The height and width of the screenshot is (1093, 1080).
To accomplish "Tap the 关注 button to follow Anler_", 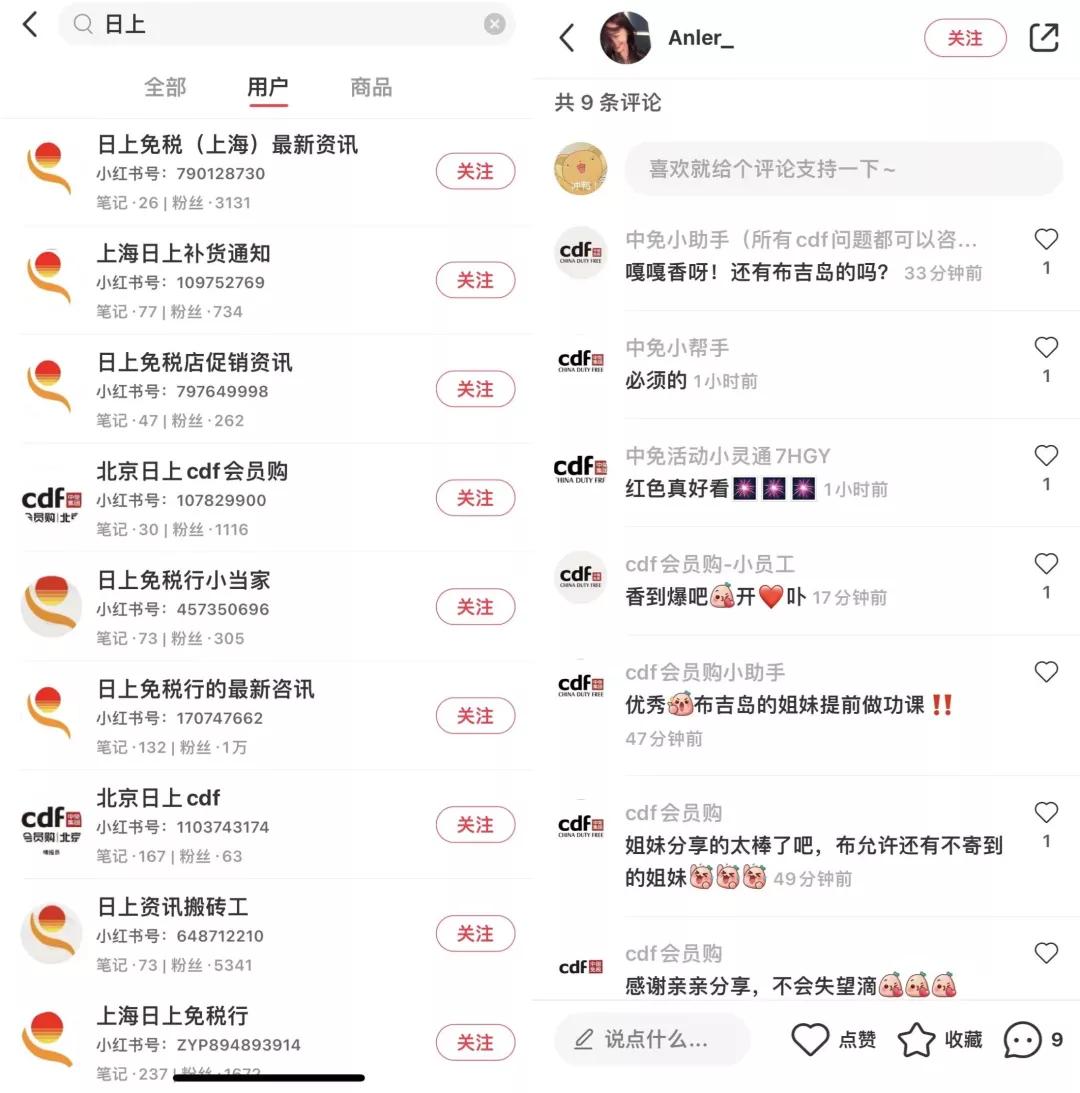I will 965,36.
